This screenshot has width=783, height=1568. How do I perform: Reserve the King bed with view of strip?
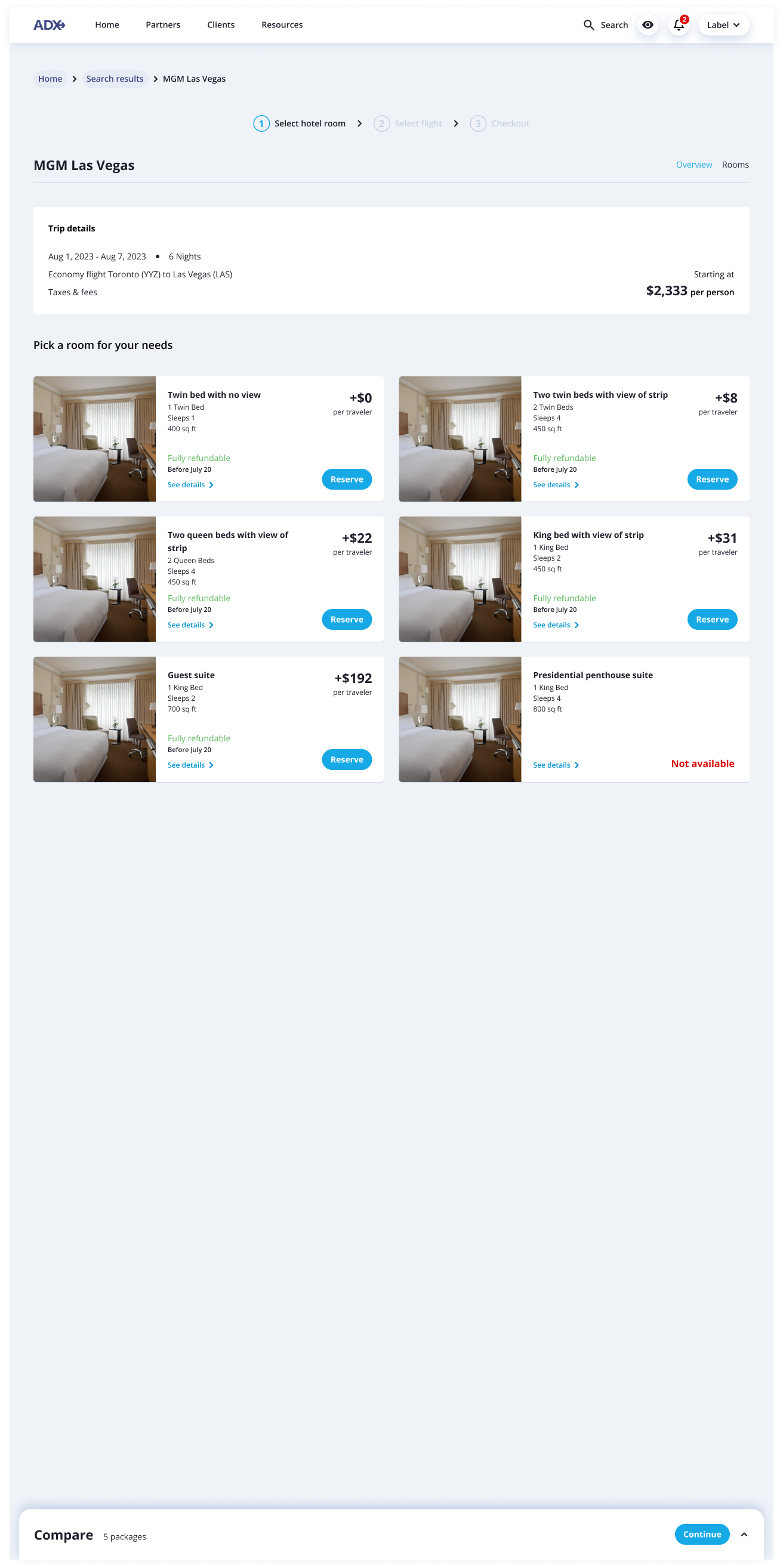712,619
